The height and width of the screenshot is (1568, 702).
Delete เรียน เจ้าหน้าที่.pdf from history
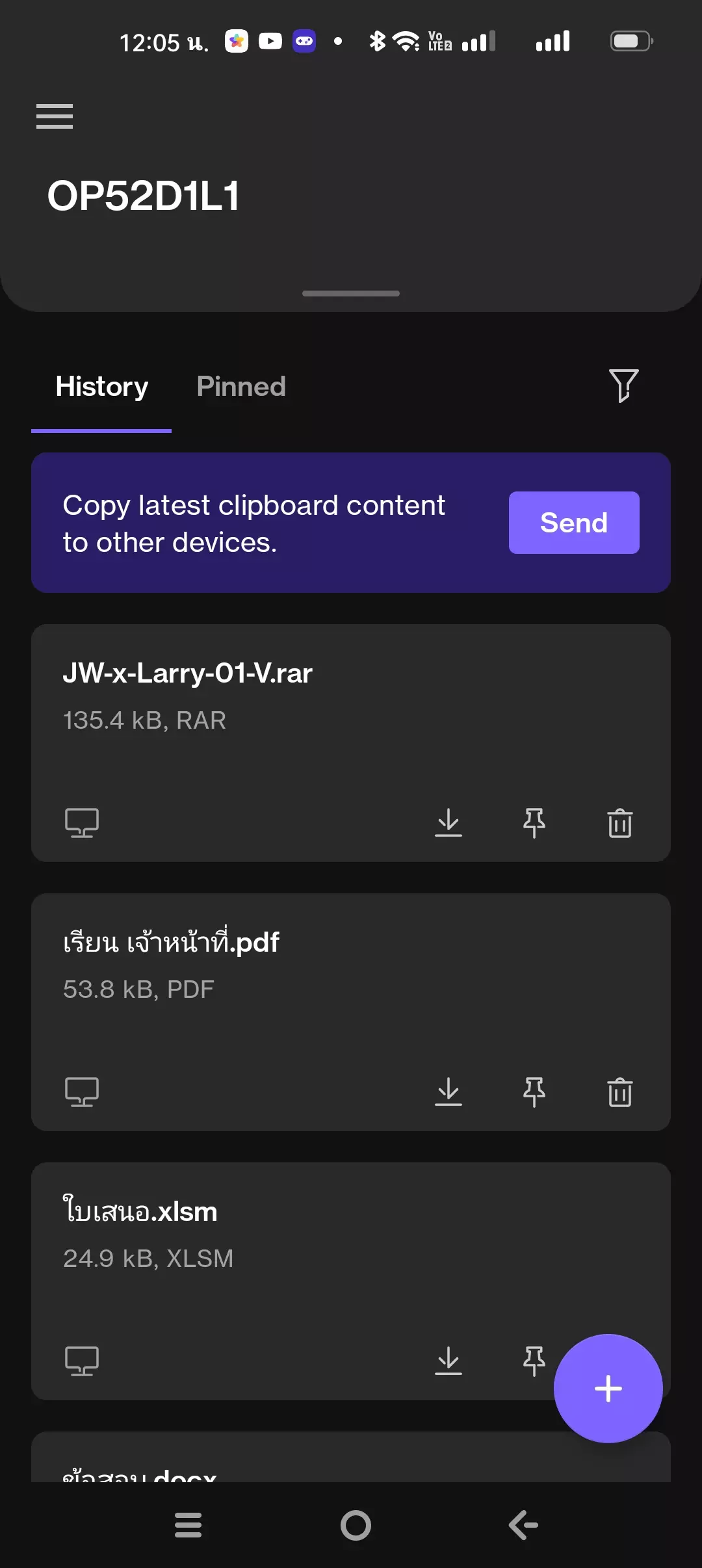point(620,1092)
